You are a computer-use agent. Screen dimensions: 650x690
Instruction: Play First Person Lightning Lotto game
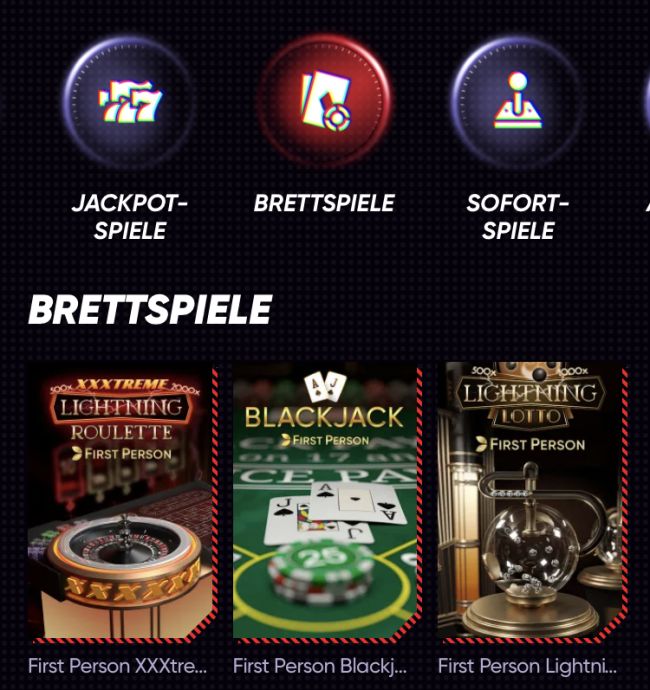(x=531, y=502)
